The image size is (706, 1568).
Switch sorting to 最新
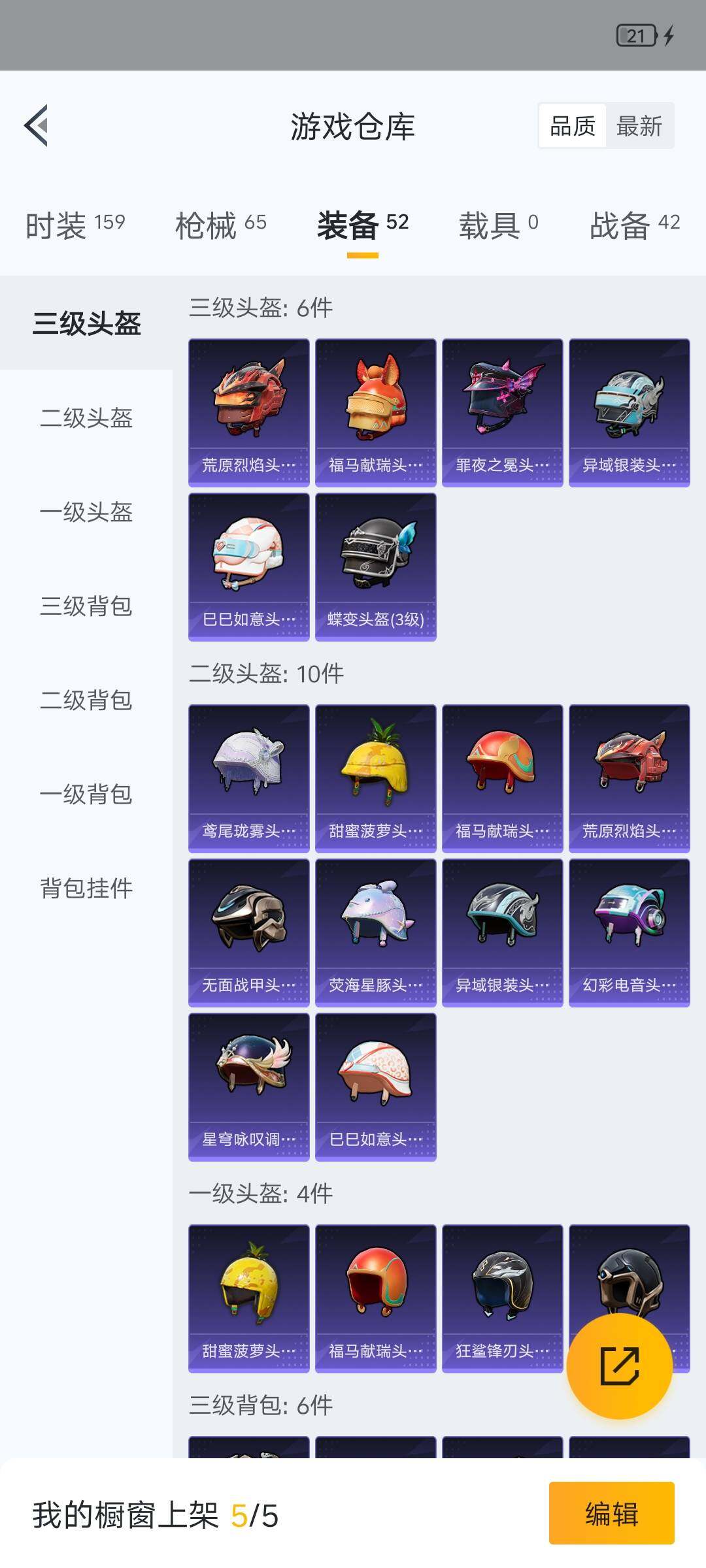[641, 125]
